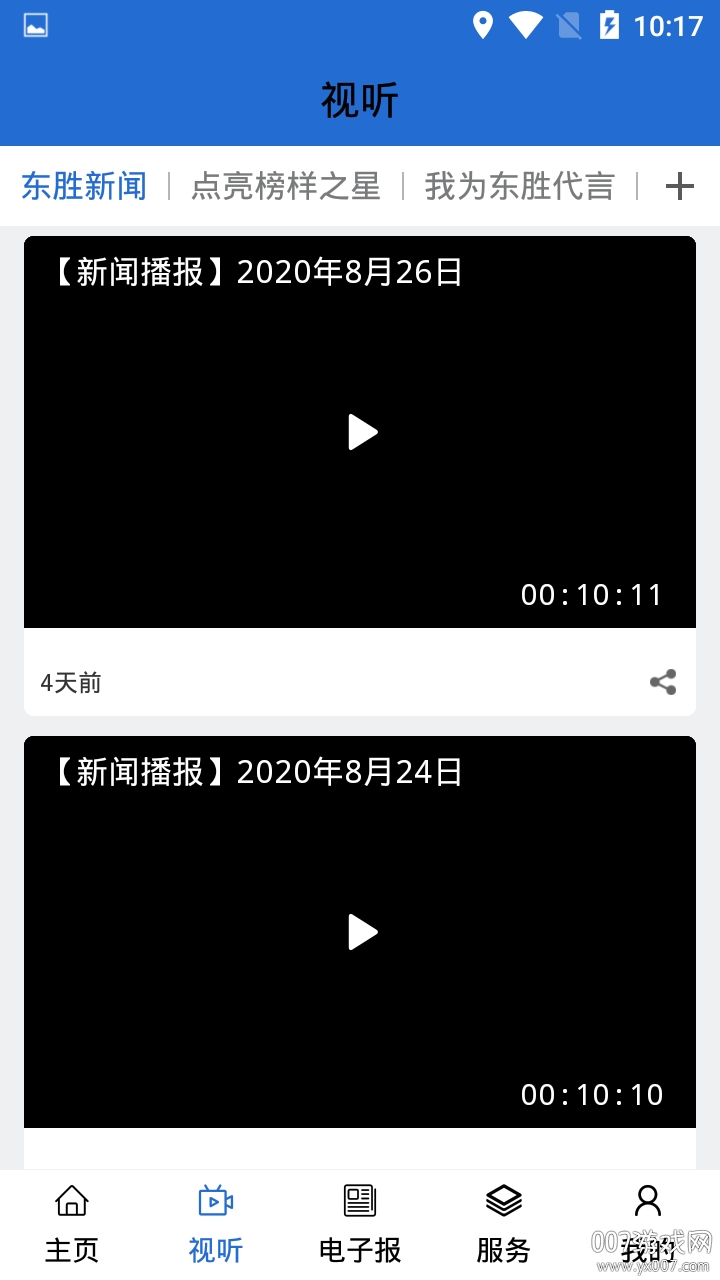Open the 我为东胜代言 tab
Screen dimensions: 720x1280
point(519,186)
